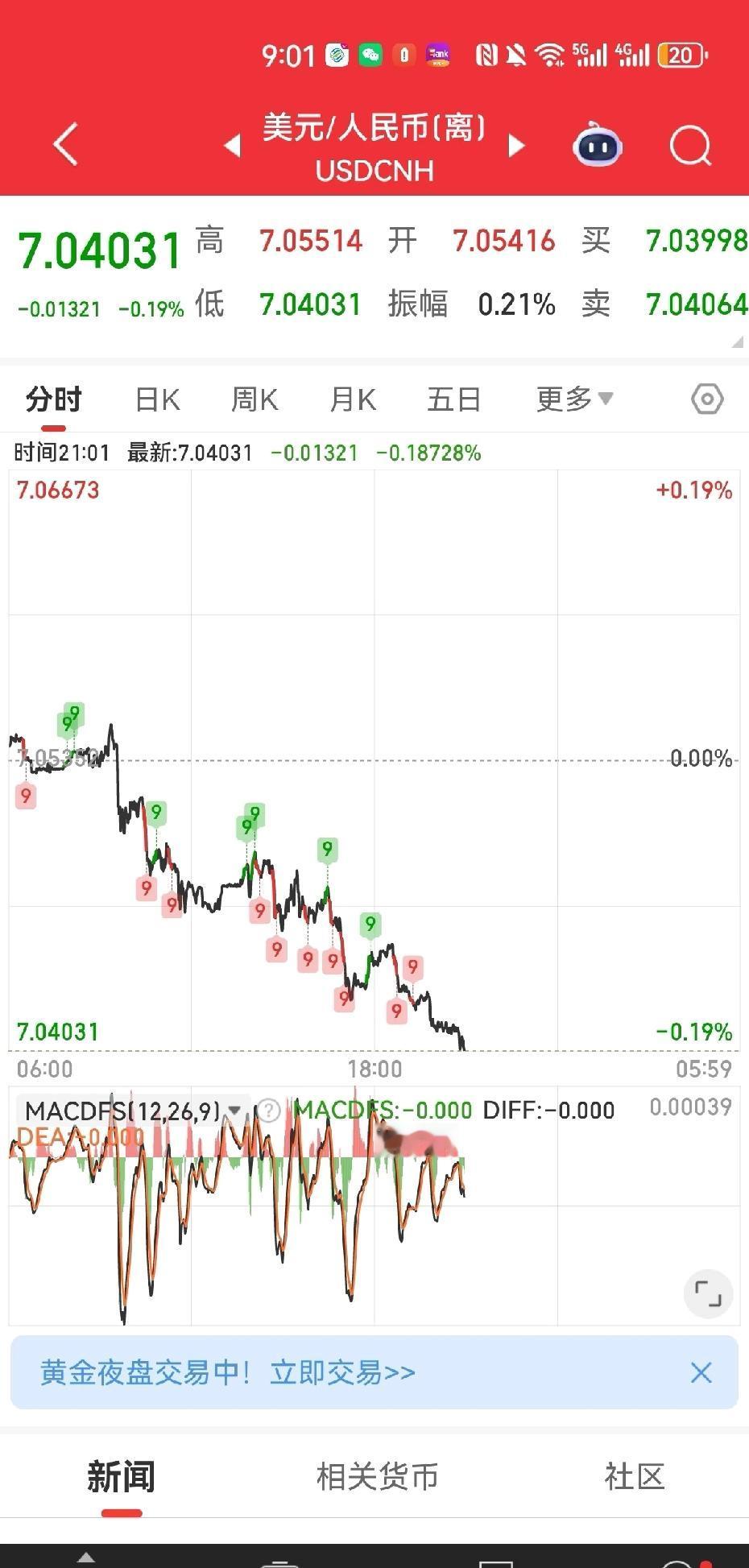Screen dimensions: 749x1568
Task: Open search with the magnifier icon
Action: 689,145
